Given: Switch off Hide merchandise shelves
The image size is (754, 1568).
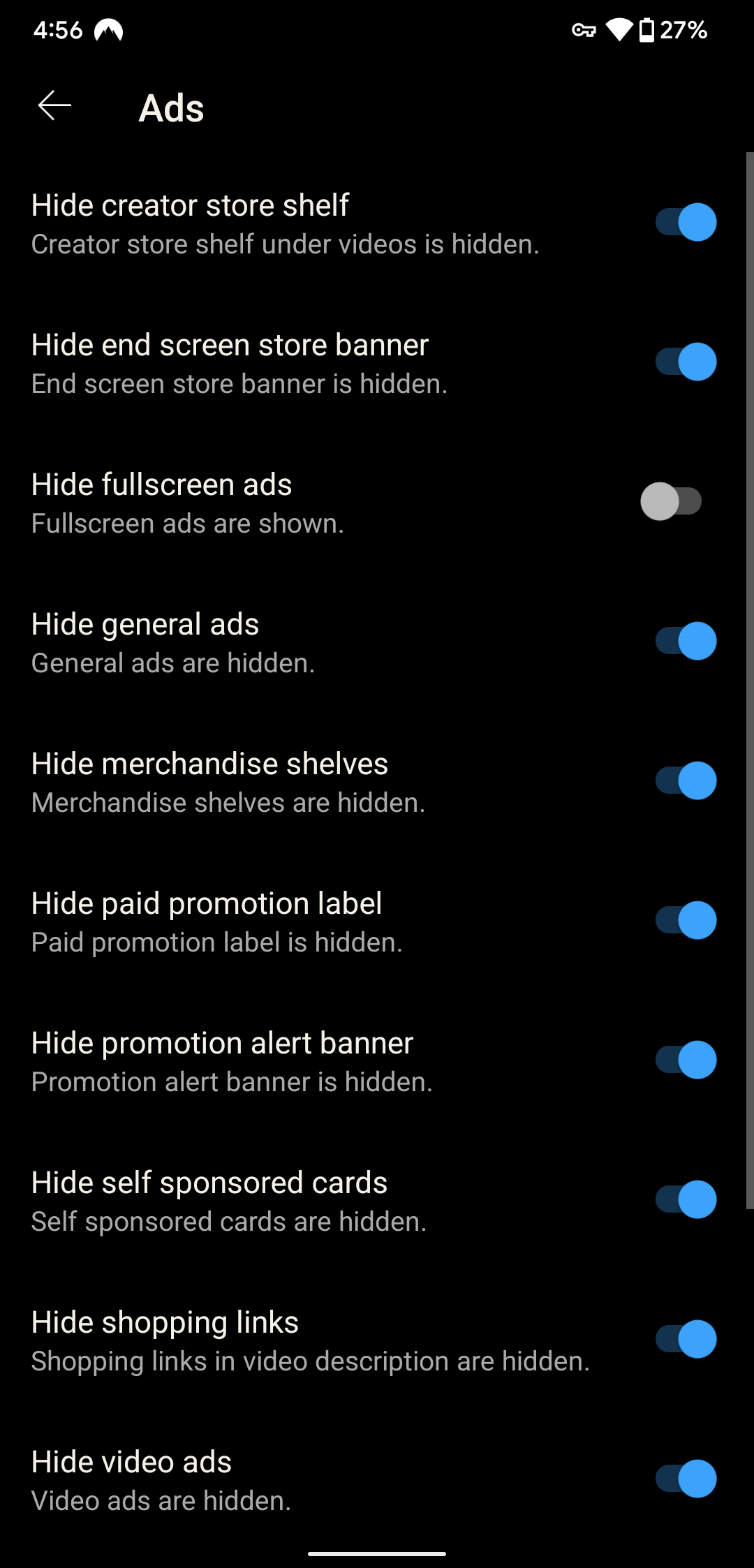Looking at the screenshot, I should point(686,781).
